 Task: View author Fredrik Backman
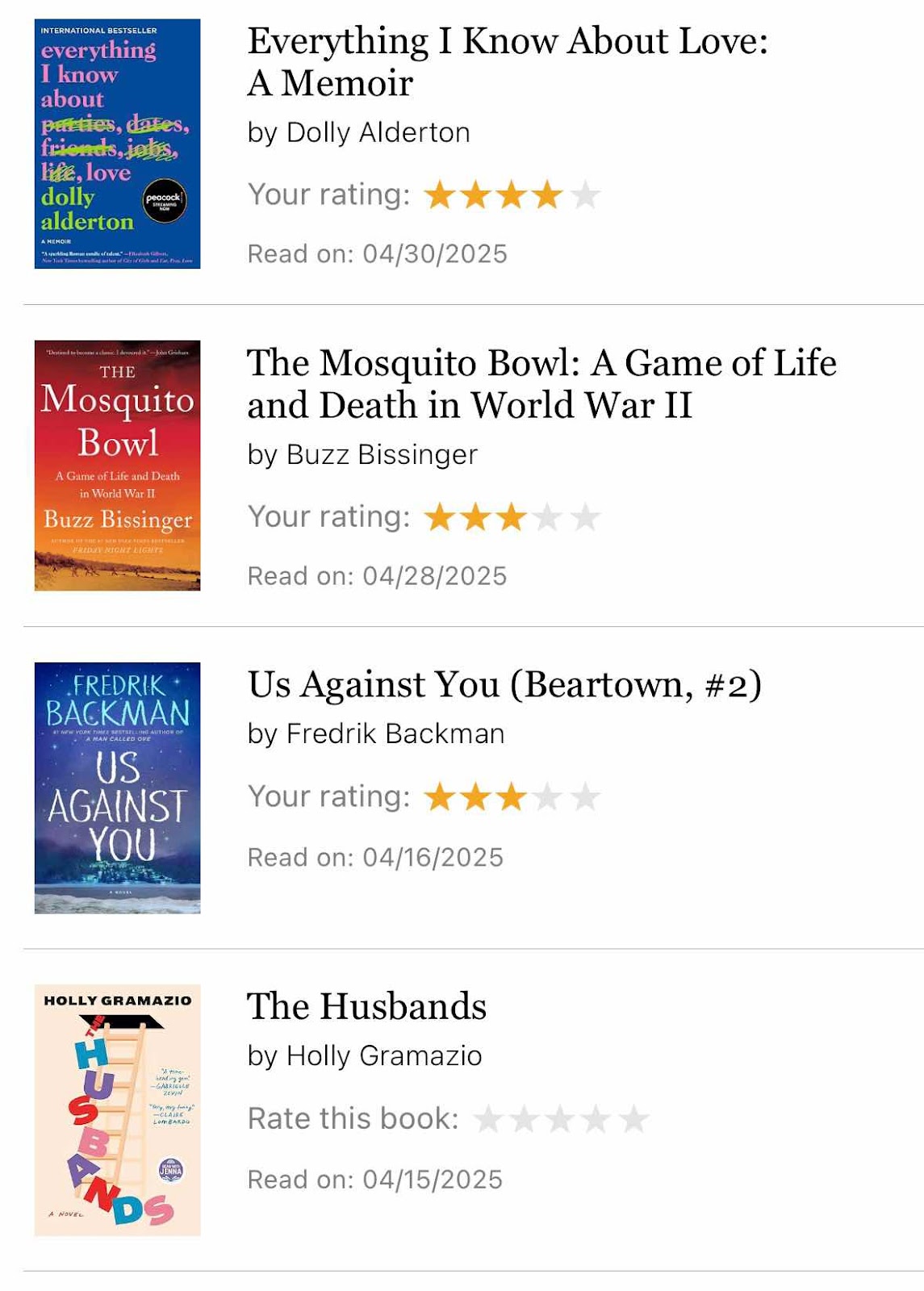[x=395, y=733]
